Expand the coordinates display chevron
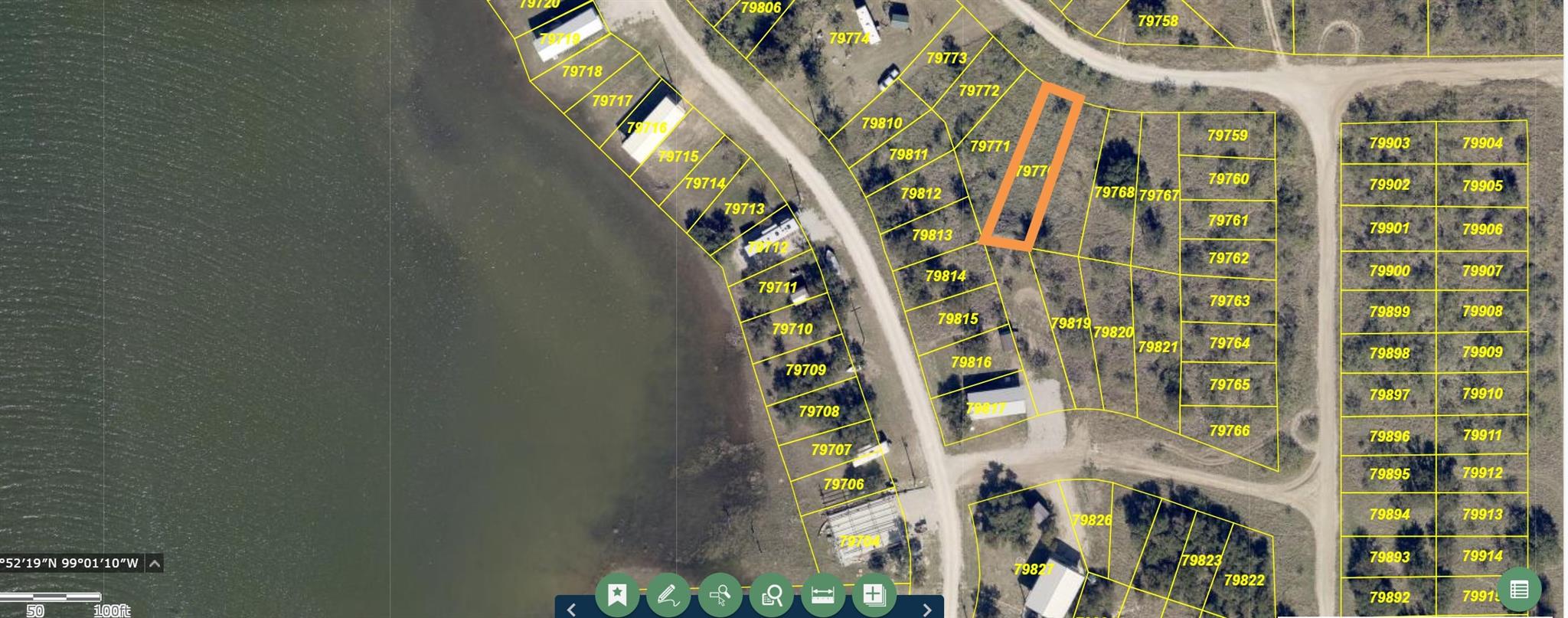Screen dimensions: 1568x618 click(x=154, y=564)
